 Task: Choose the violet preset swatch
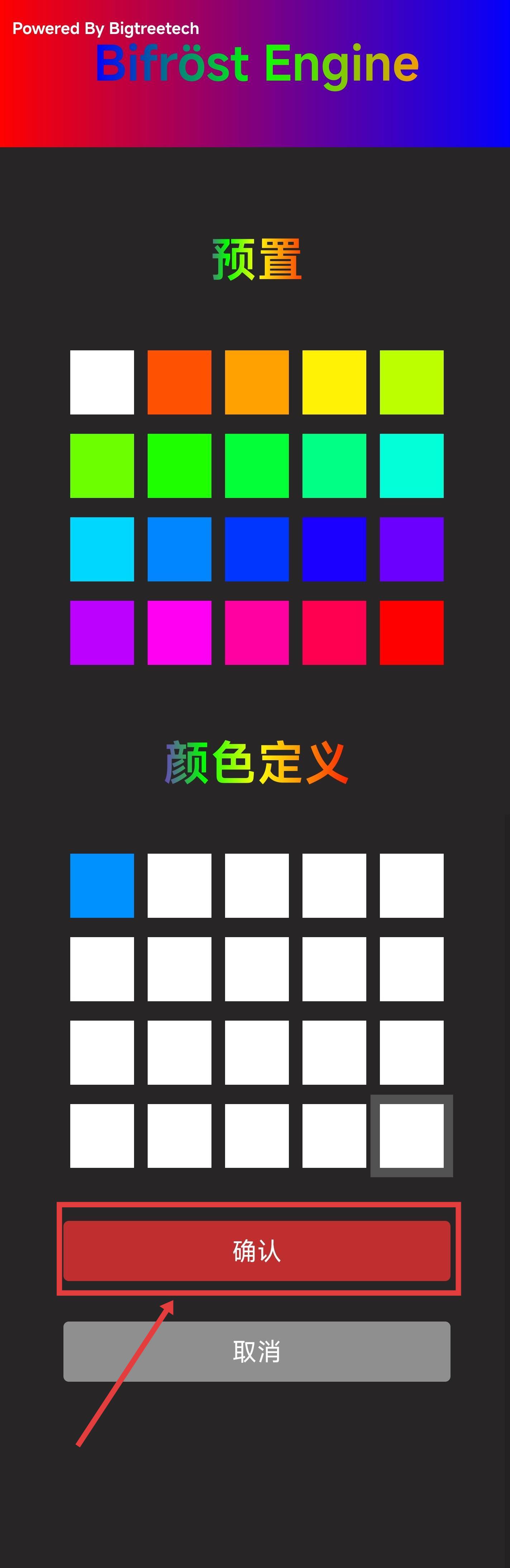click(x=411, y=549)
